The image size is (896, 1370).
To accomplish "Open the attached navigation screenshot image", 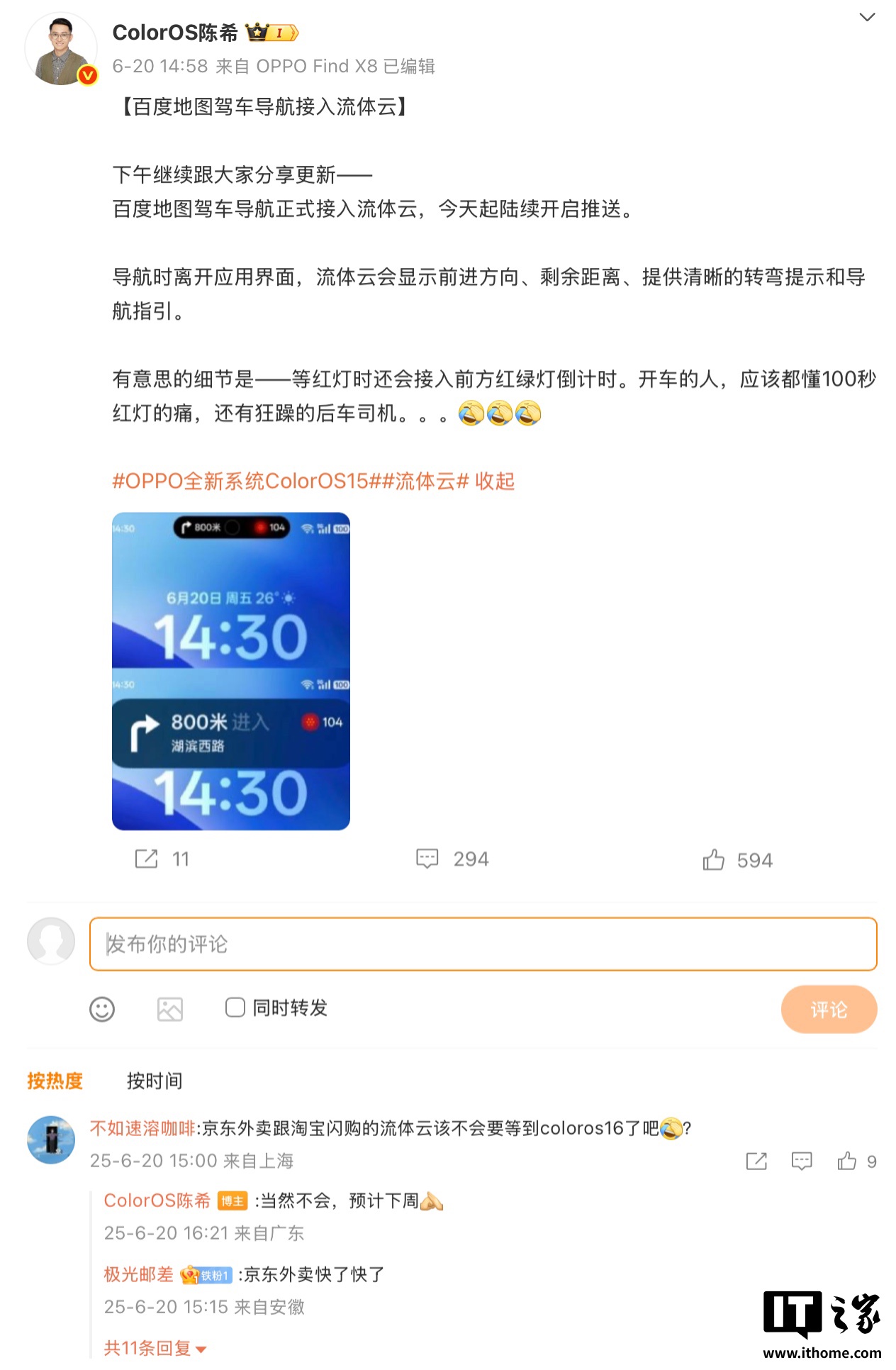I will tap(231, 671).
